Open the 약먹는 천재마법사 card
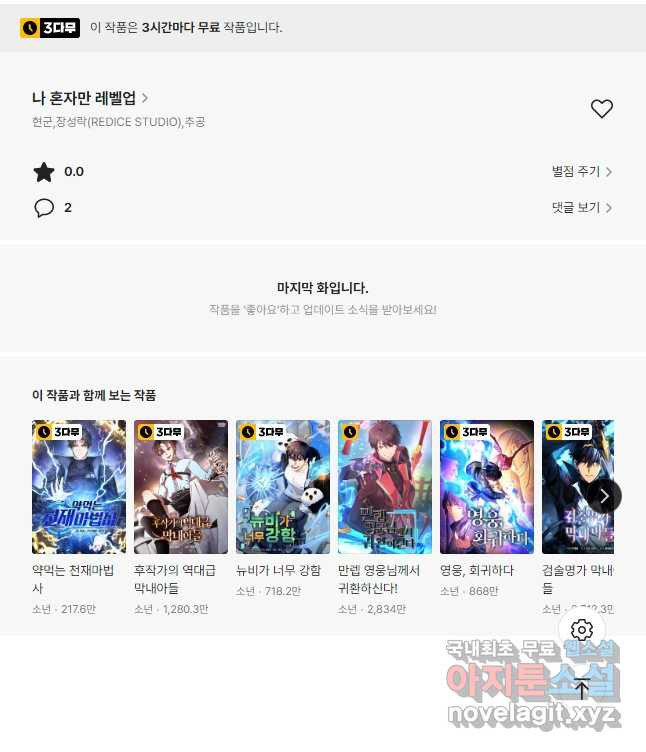This screenshot has height=752, width=646. pos(79,487)
